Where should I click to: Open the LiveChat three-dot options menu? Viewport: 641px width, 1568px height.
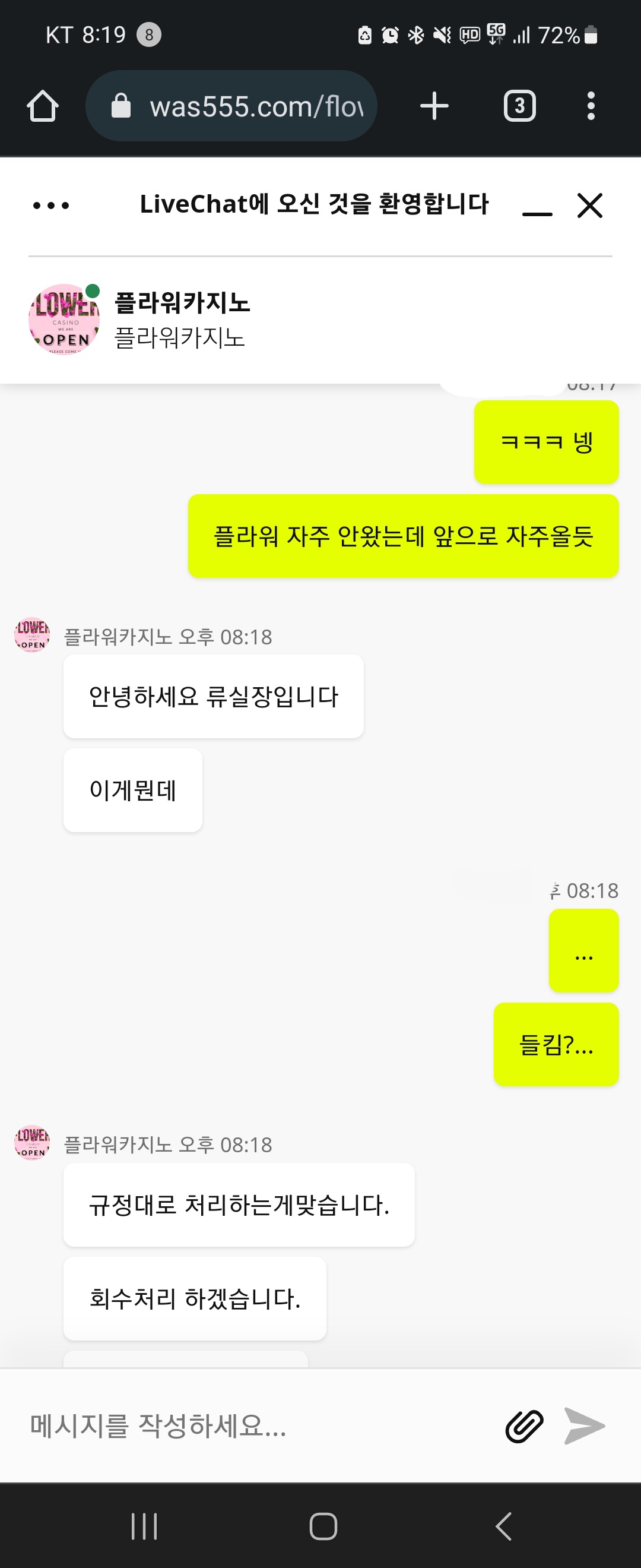[51, 206]
